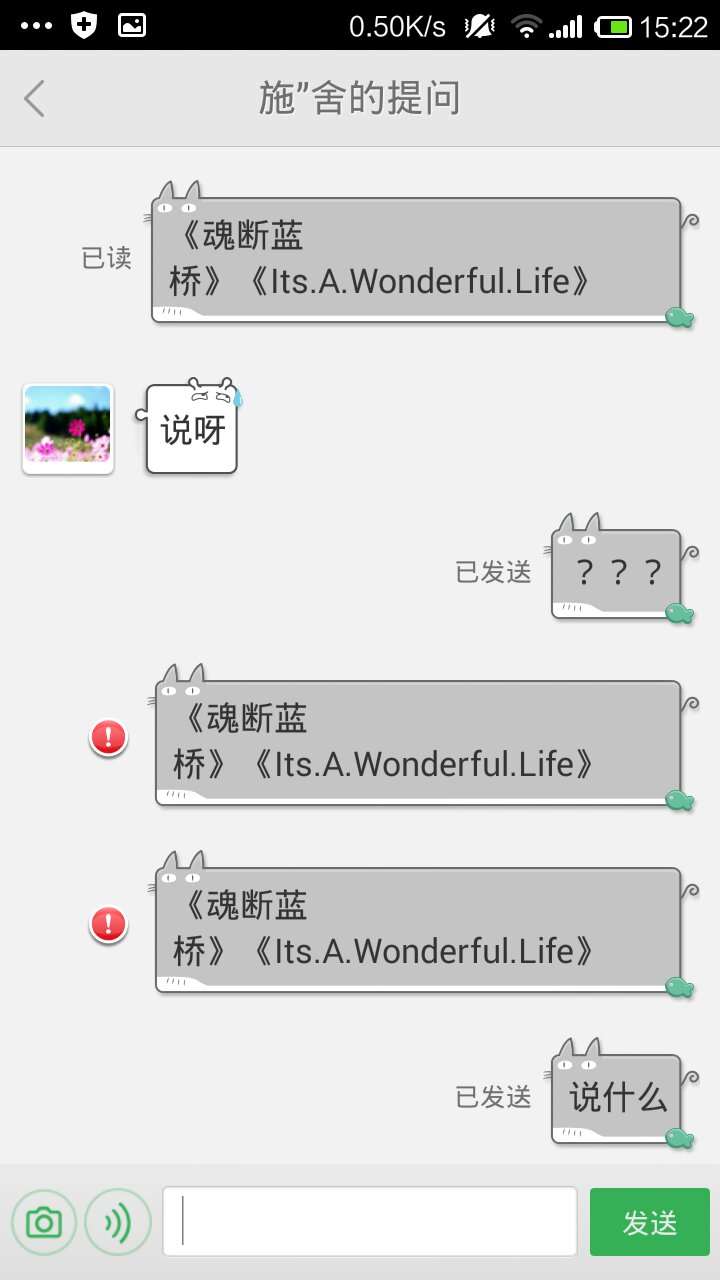The image size is (720, 1280).
Task: Select the received 说呀 message bubble
Action: 191,428
